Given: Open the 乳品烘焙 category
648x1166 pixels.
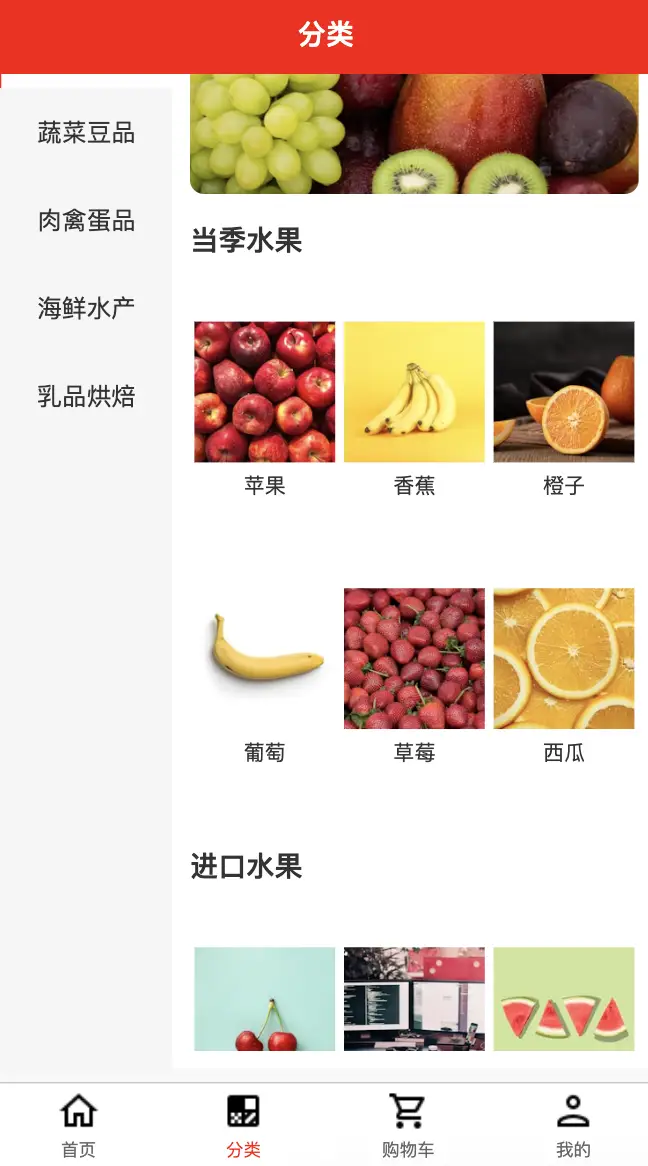Looking at the screenshot, I should 86,396.
